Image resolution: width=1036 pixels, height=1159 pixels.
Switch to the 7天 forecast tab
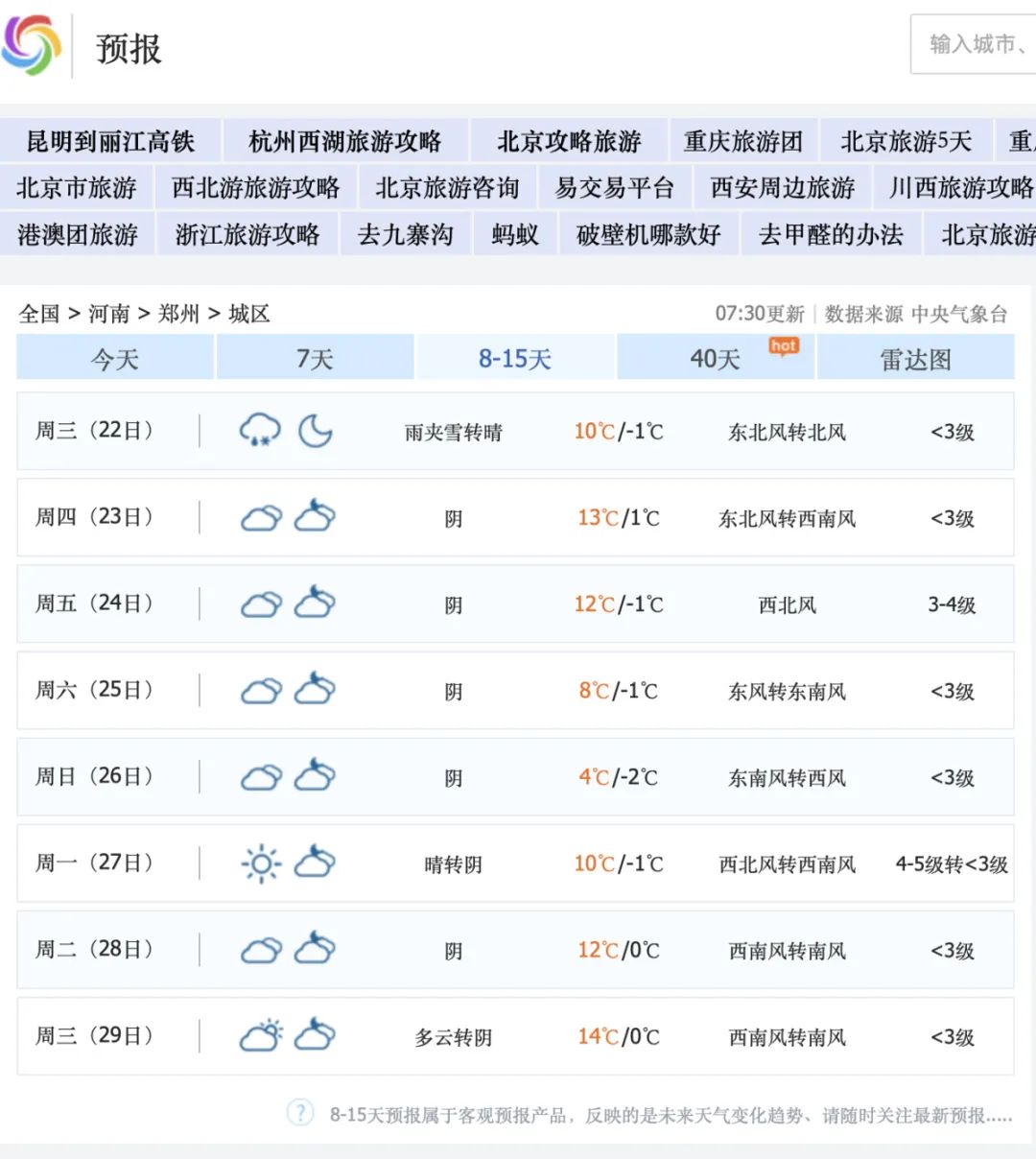click(316, 358)
